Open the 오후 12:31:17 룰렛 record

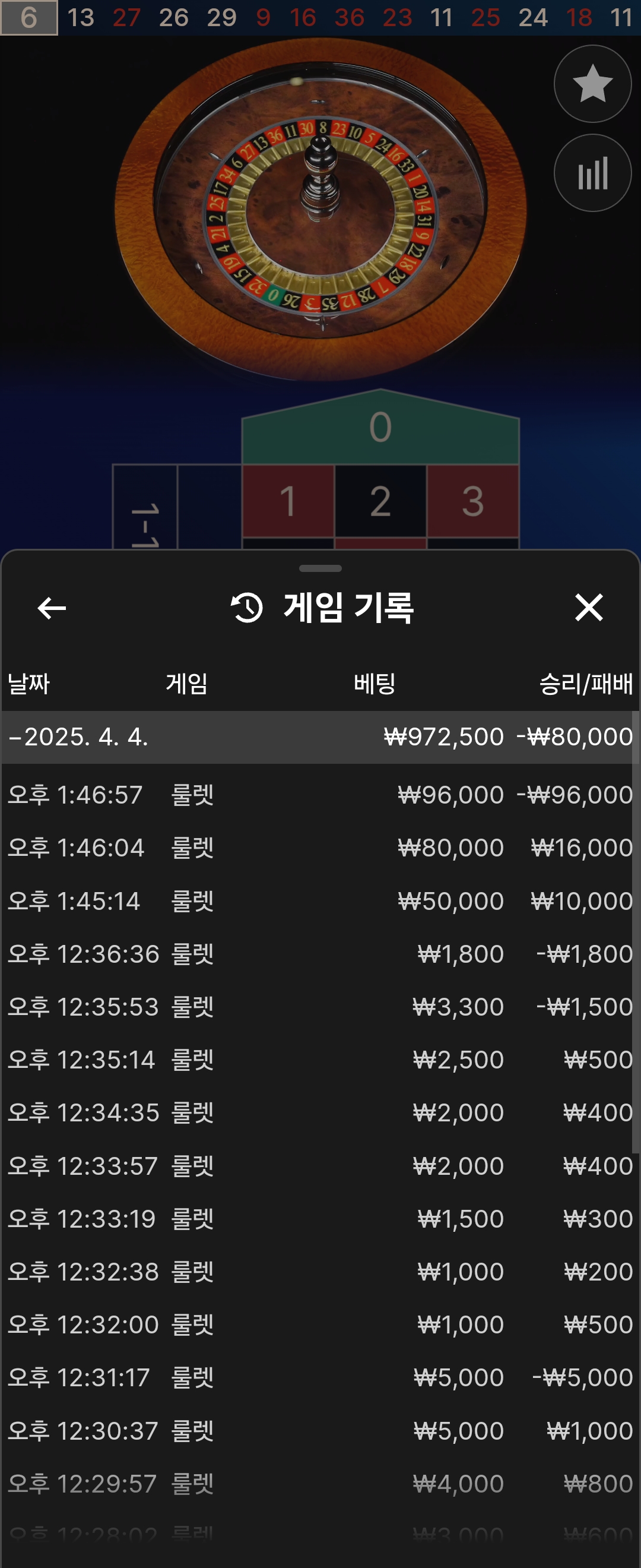pyautogui.click(x=320, y=1378)
